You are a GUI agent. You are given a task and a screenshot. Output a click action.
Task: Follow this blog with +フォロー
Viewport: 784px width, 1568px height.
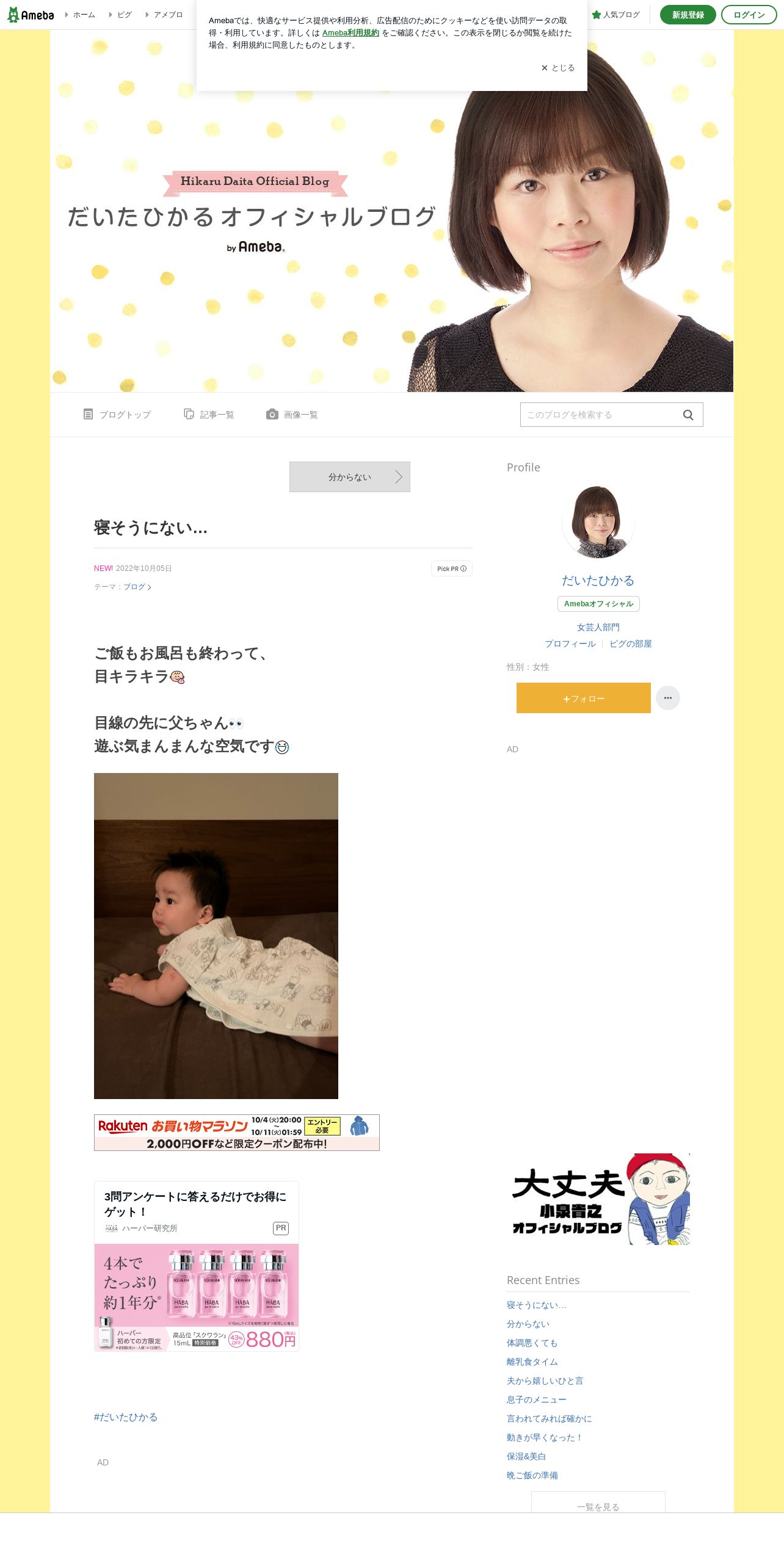(x=584, y=698)
